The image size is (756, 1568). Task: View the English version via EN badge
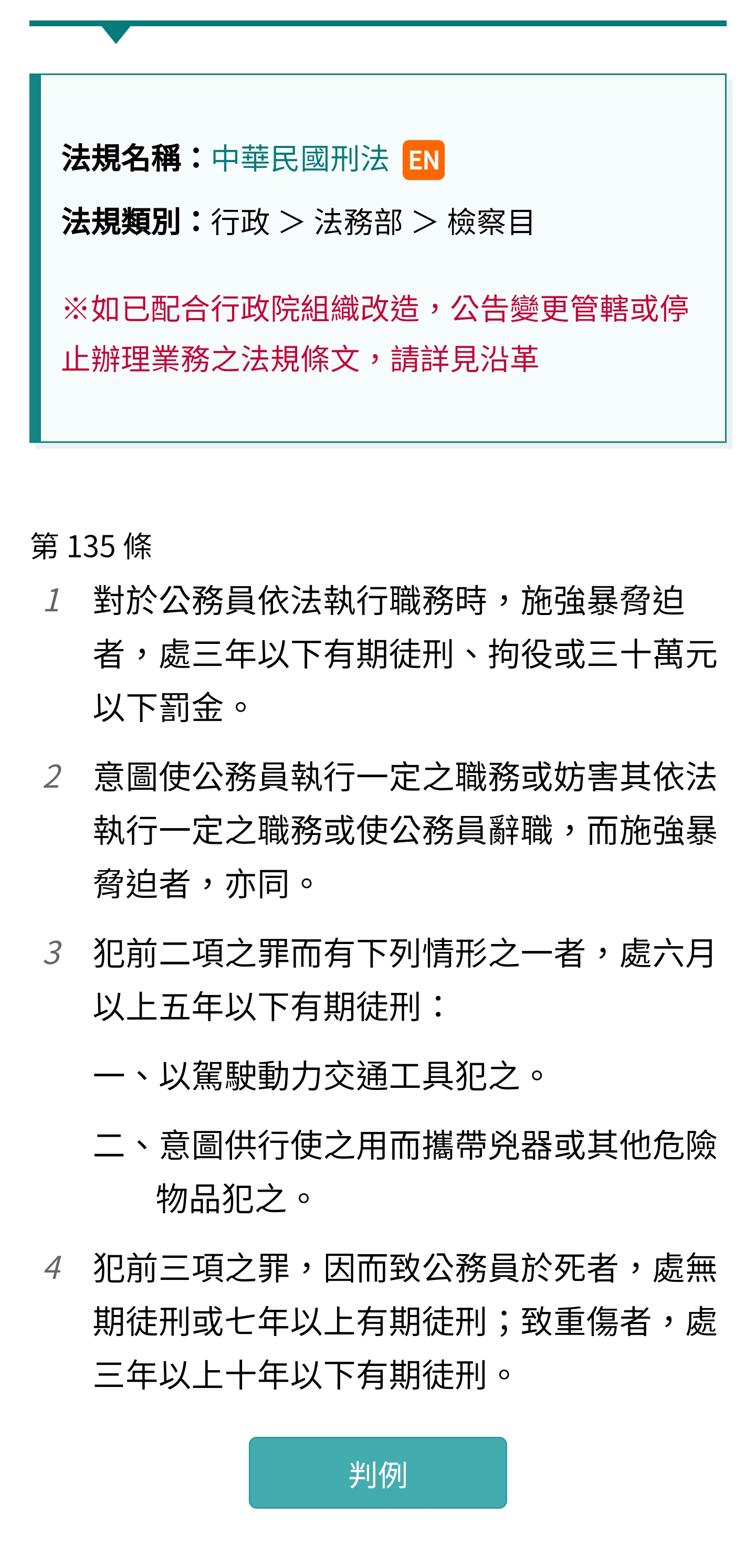[423, 160]
